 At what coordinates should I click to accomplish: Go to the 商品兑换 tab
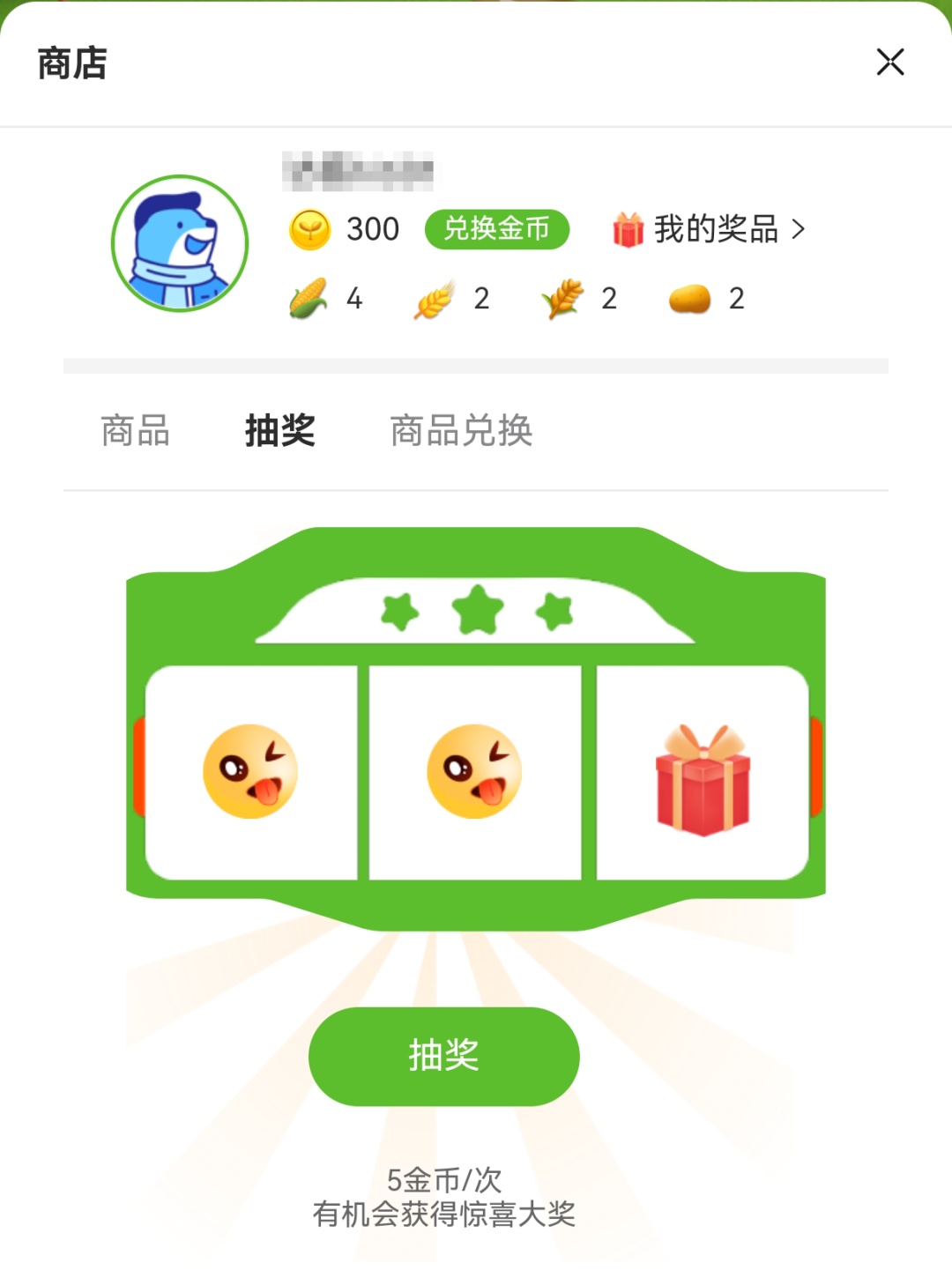click(x=461, y=431)
